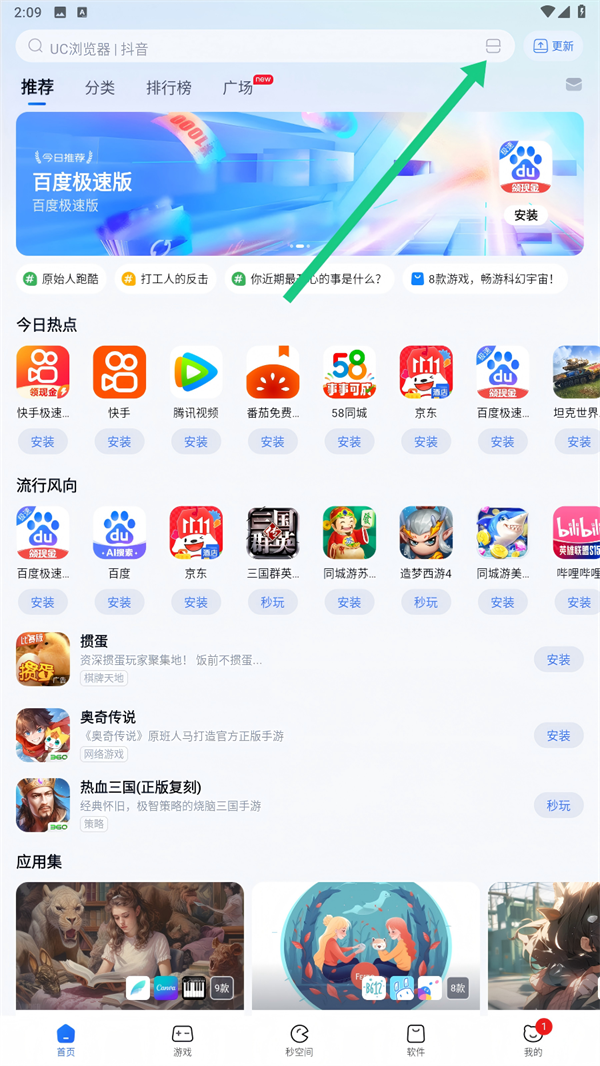
Task: Select the 打工人的反击 chip
Action: [165, 279]
